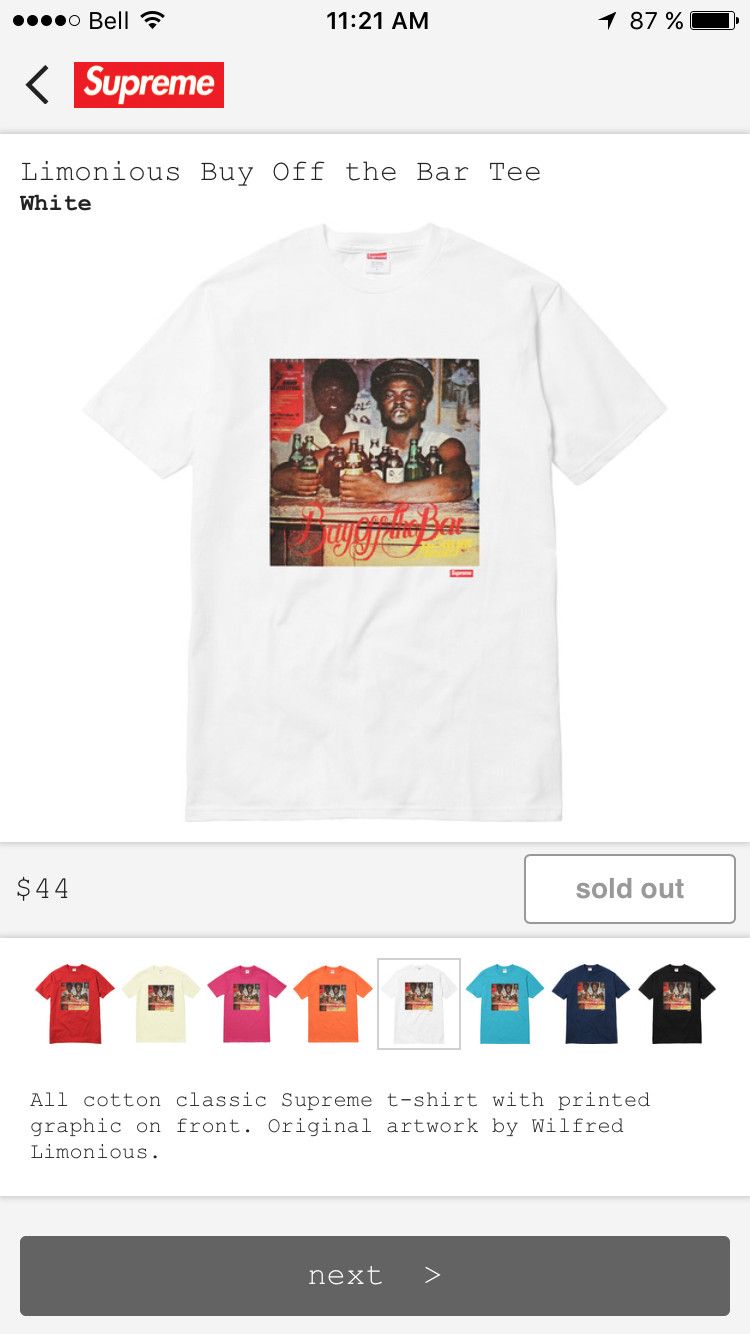Select the red tee color
The width and height of the screenshot is (750, 1334).
(x=75, y=1004)
